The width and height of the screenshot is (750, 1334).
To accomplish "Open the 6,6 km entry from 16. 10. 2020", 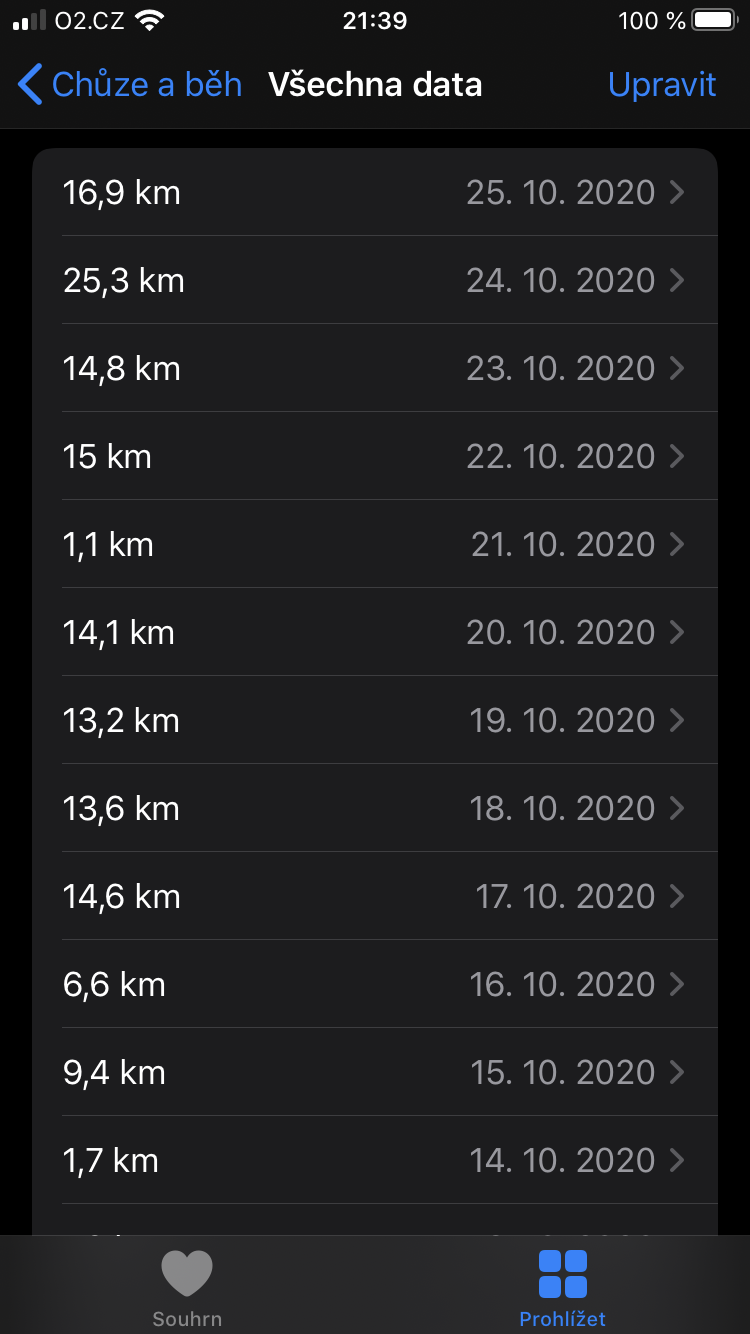I will (375, 984).
